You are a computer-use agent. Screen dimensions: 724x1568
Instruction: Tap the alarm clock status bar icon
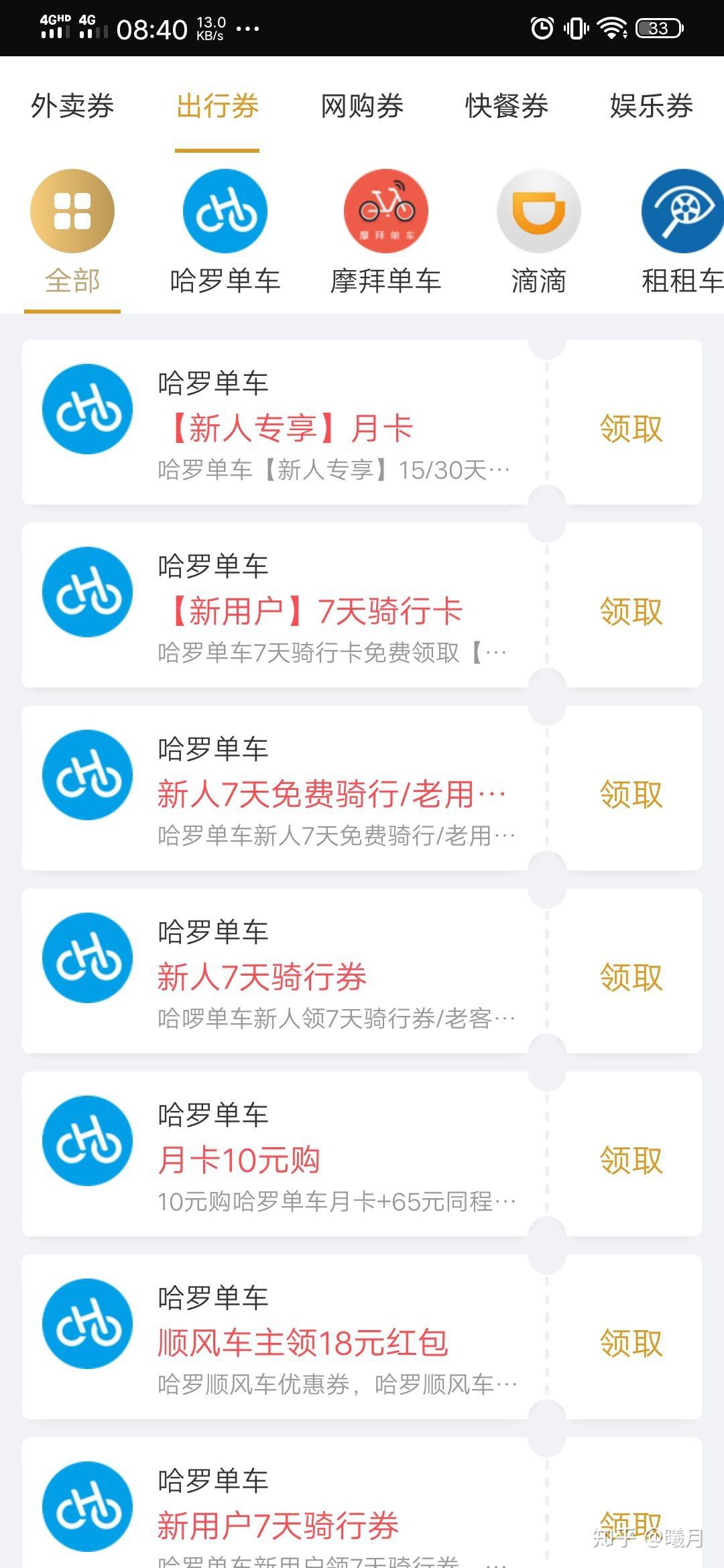[542, 28]
